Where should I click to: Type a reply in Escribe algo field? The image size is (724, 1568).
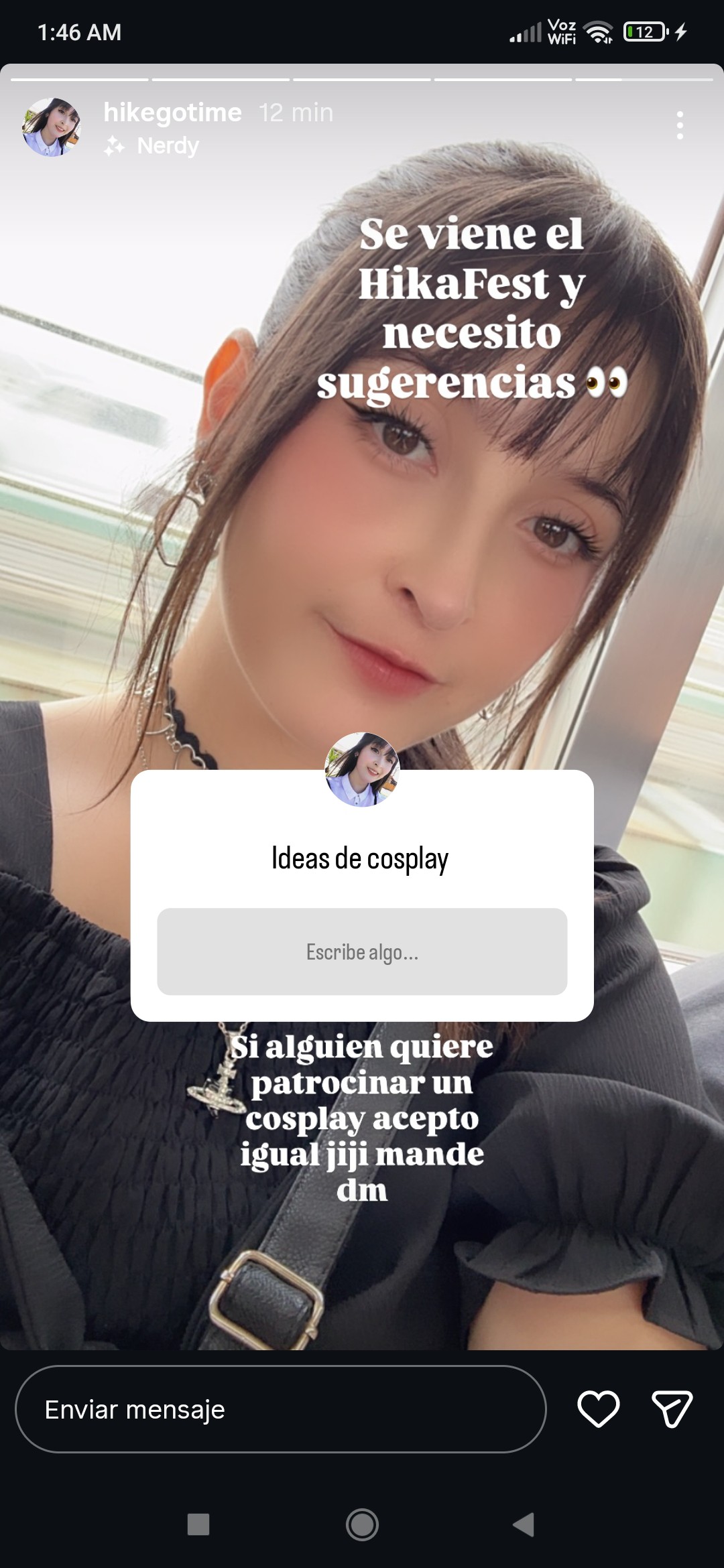coord(362,952)
